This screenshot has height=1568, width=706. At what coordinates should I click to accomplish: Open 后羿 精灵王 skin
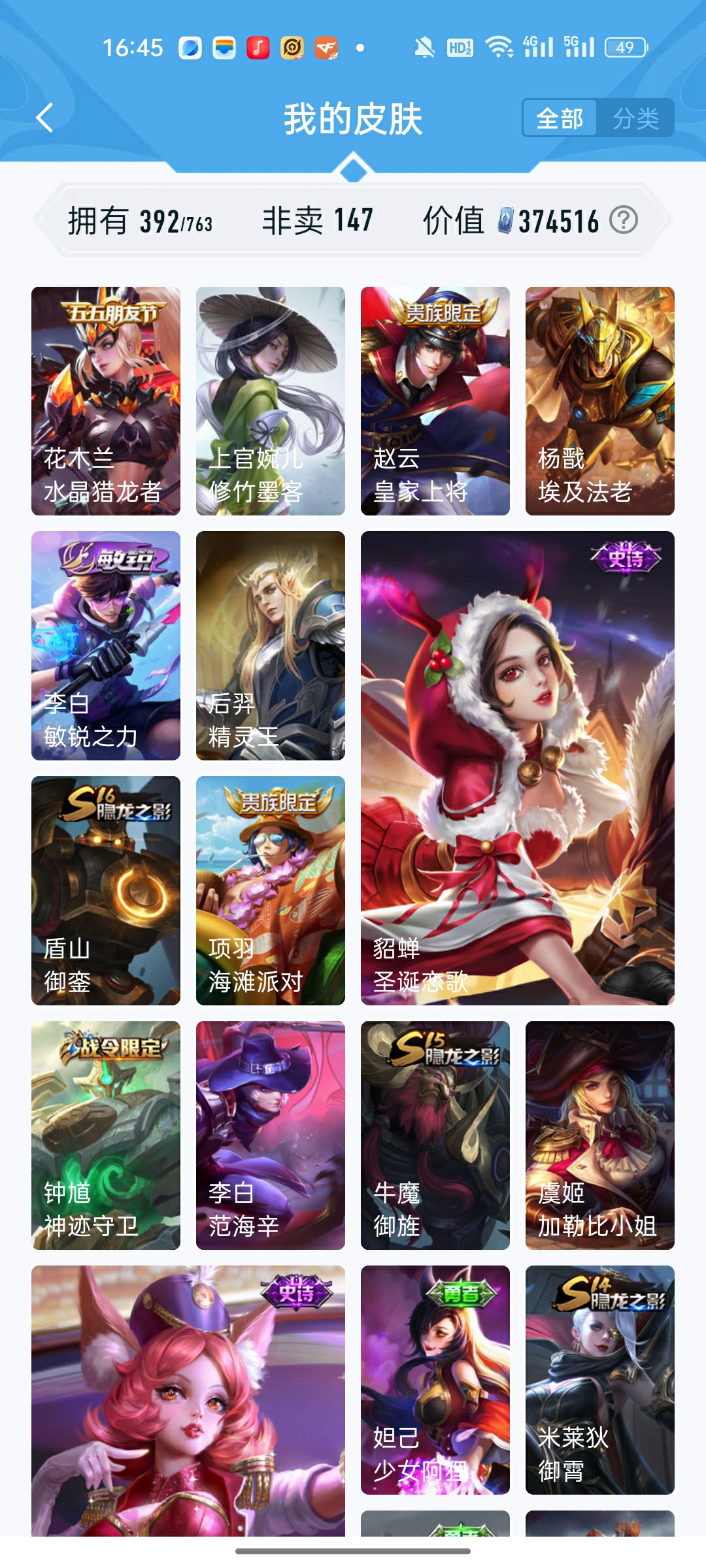coord(271,645)
